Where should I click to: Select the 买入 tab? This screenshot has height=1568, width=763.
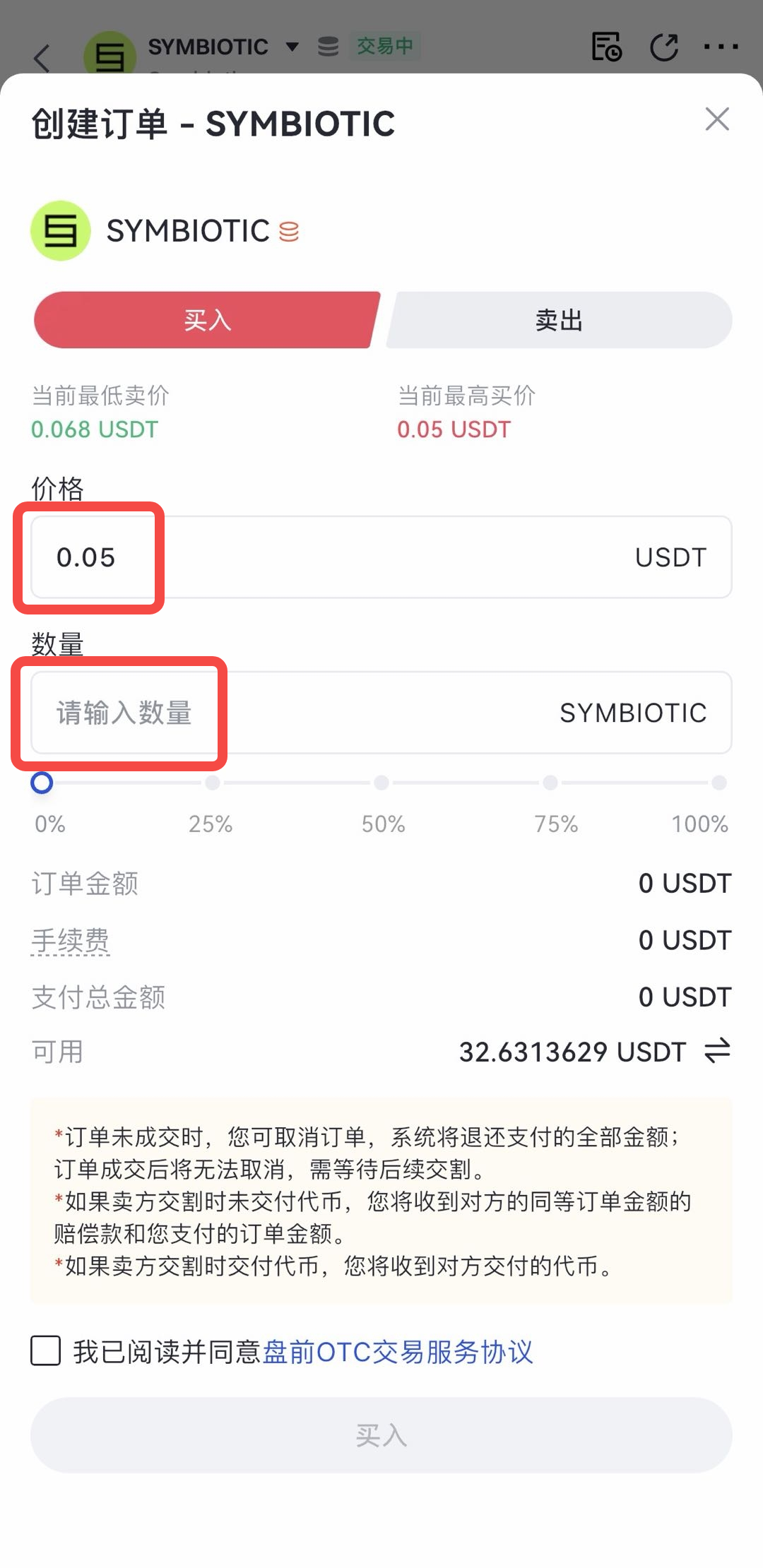coord(206,321)
